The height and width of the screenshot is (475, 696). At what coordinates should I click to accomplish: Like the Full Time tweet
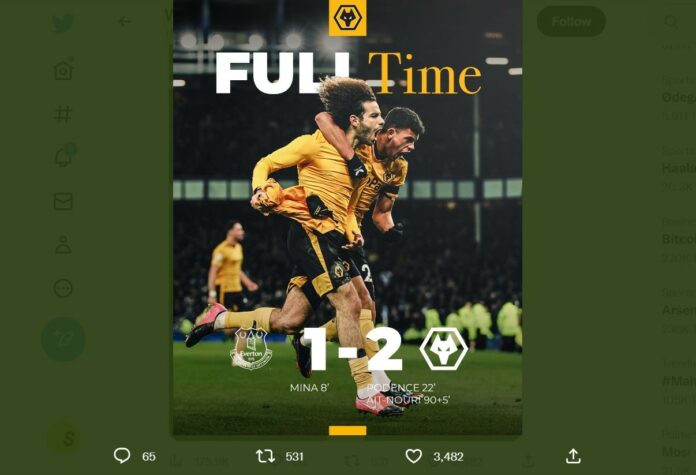click(413, 456)
